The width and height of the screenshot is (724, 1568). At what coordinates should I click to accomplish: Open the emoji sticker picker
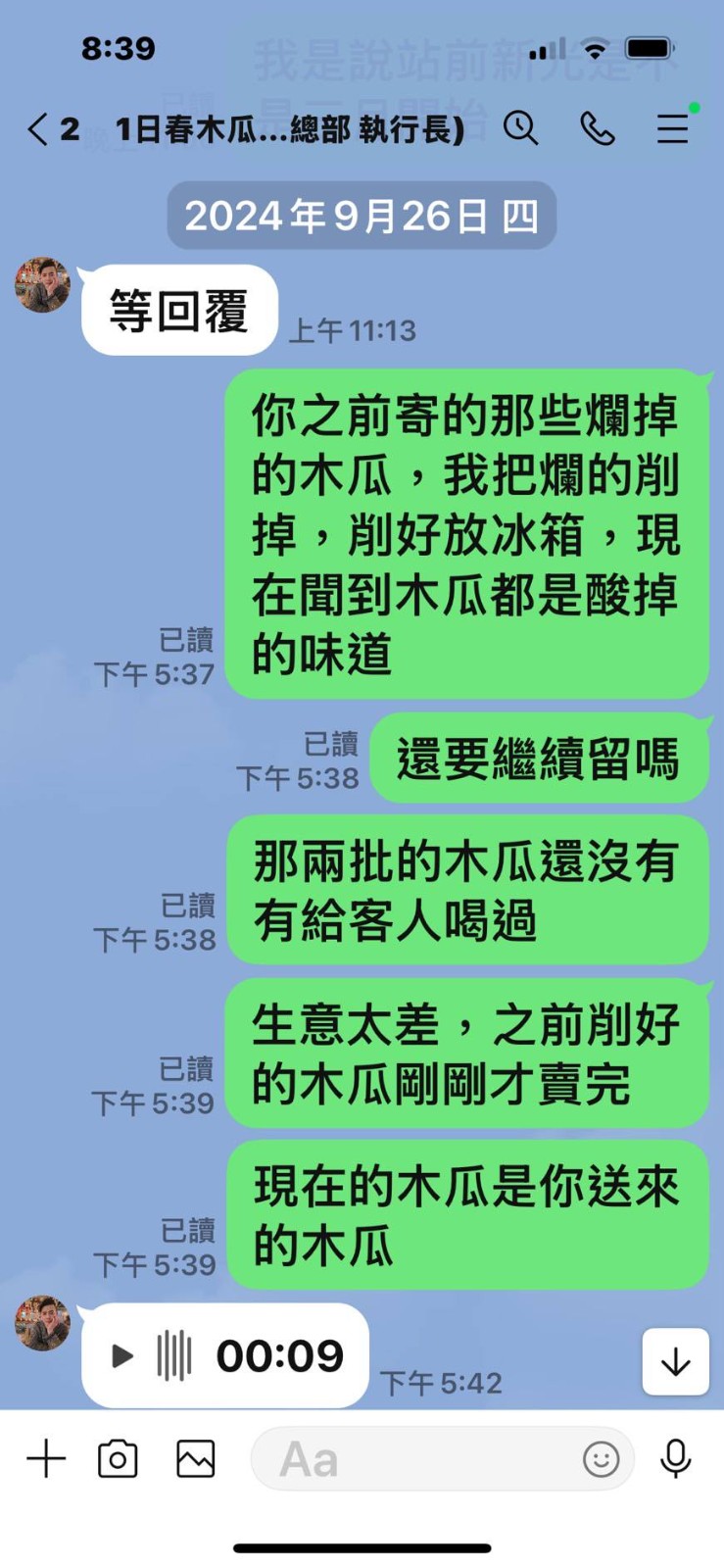pos(601,1459)
